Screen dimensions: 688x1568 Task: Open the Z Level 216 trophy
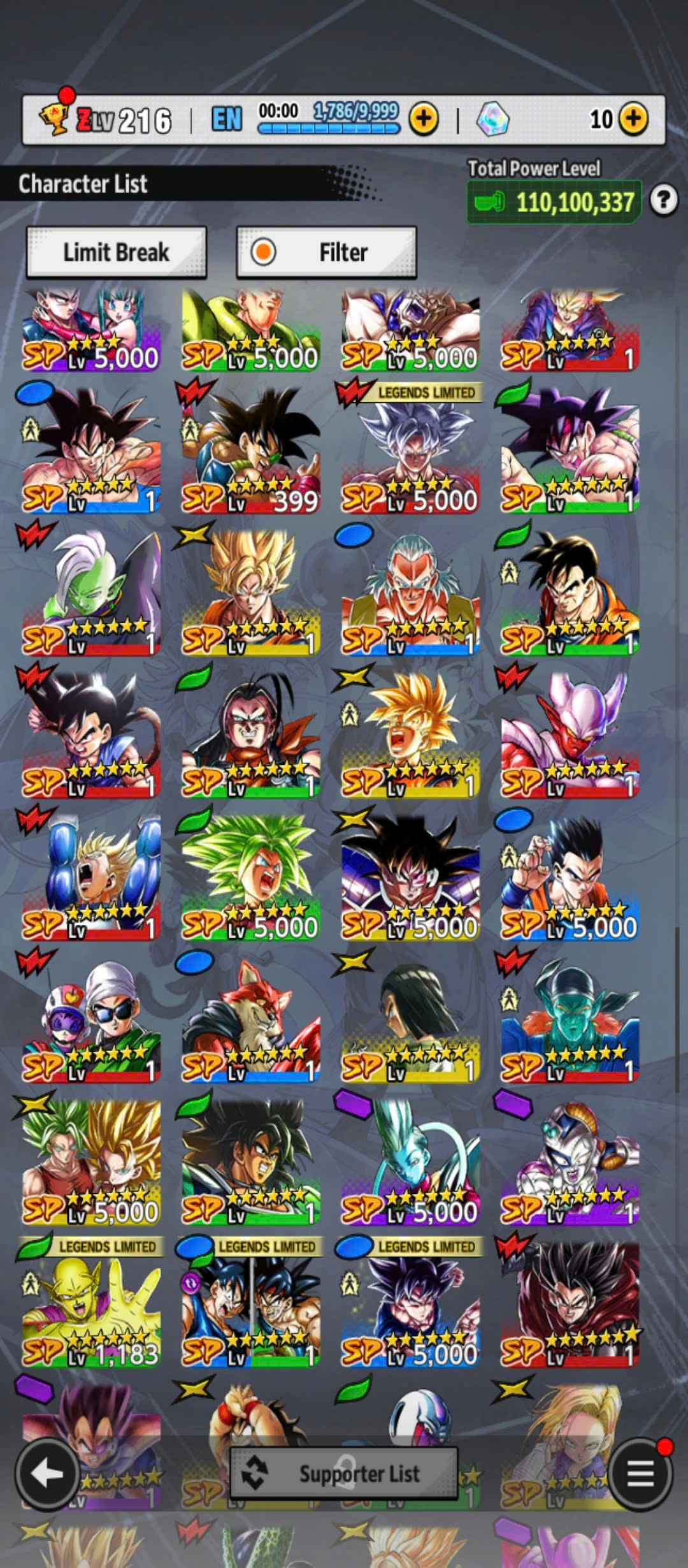tap(54, 118)
